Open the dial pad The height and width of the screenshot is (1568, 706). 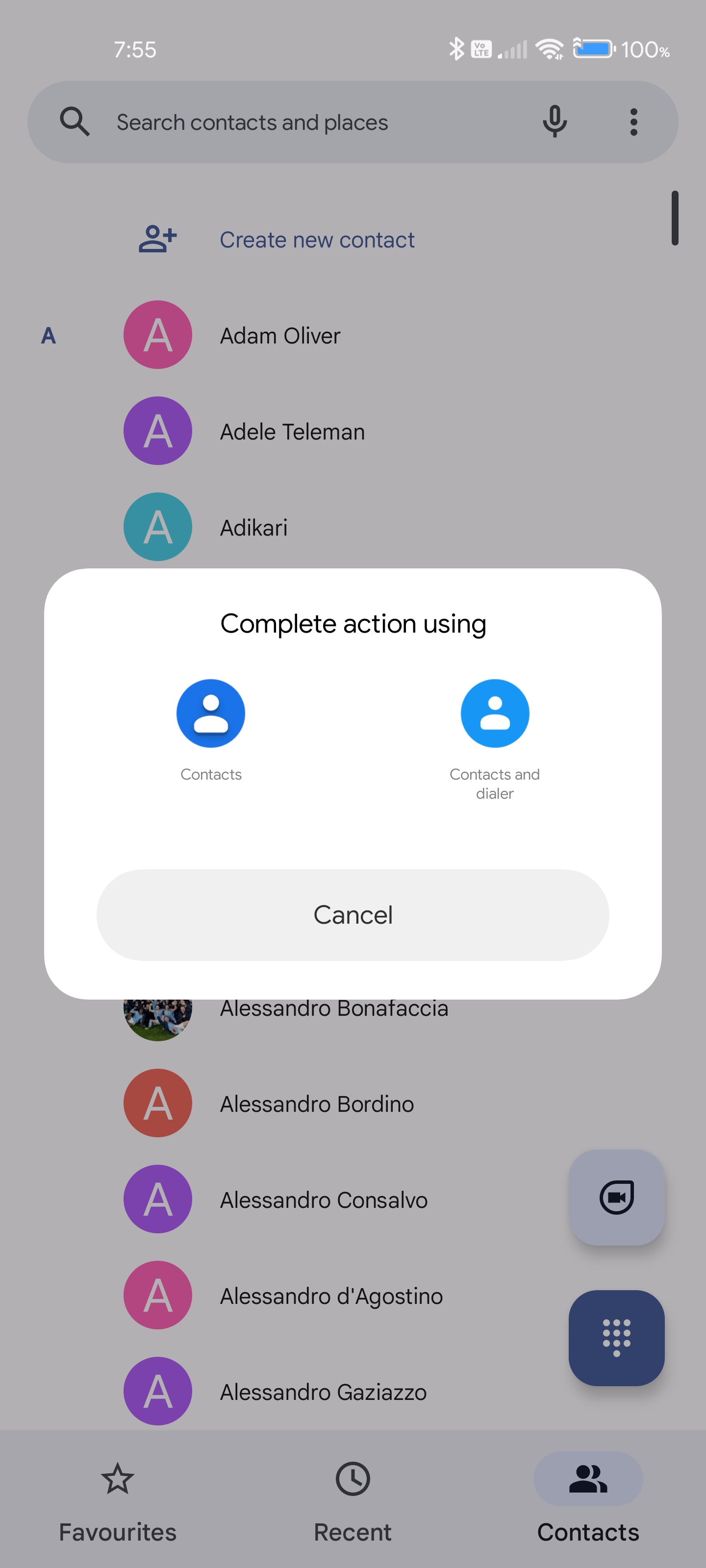[616, 1337]
